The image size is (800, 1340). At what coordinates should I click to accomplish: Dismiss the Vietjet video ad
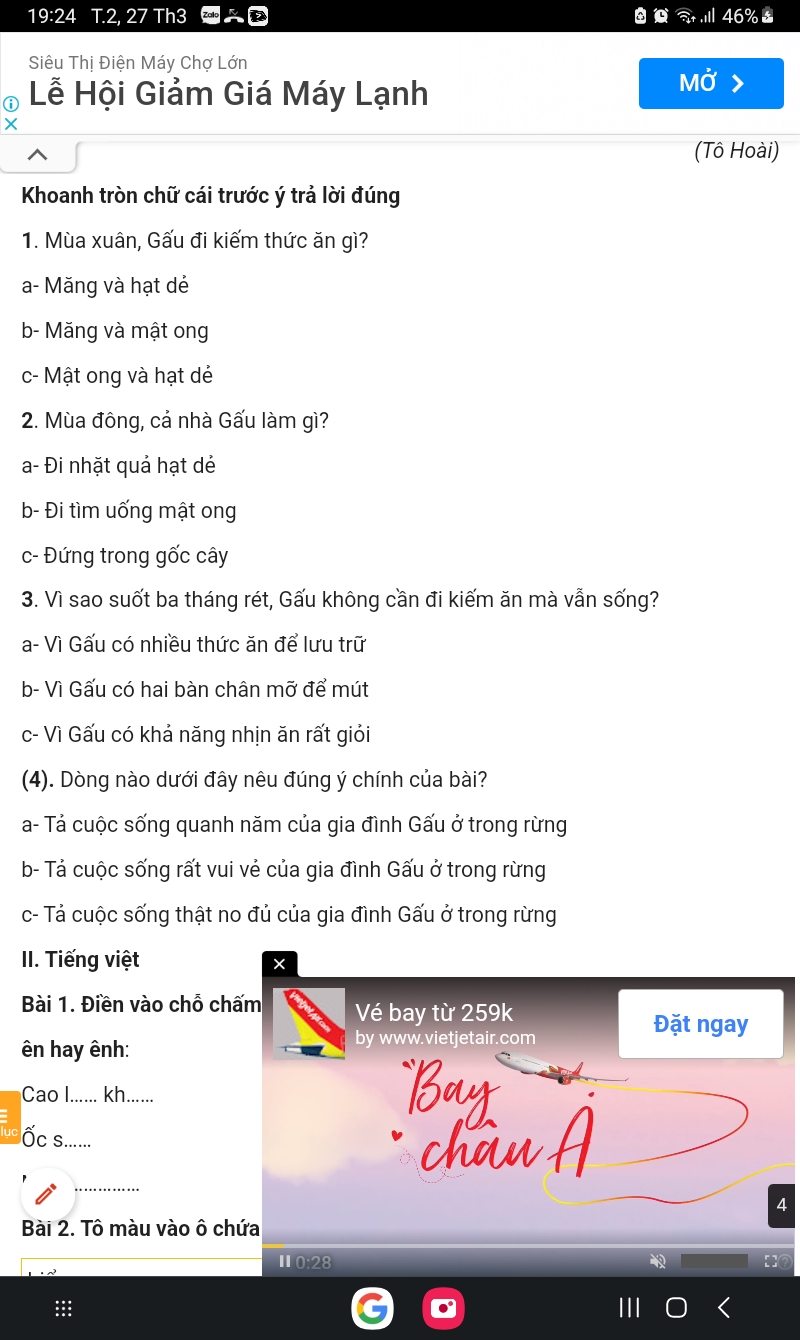click(x=279, y=964)
